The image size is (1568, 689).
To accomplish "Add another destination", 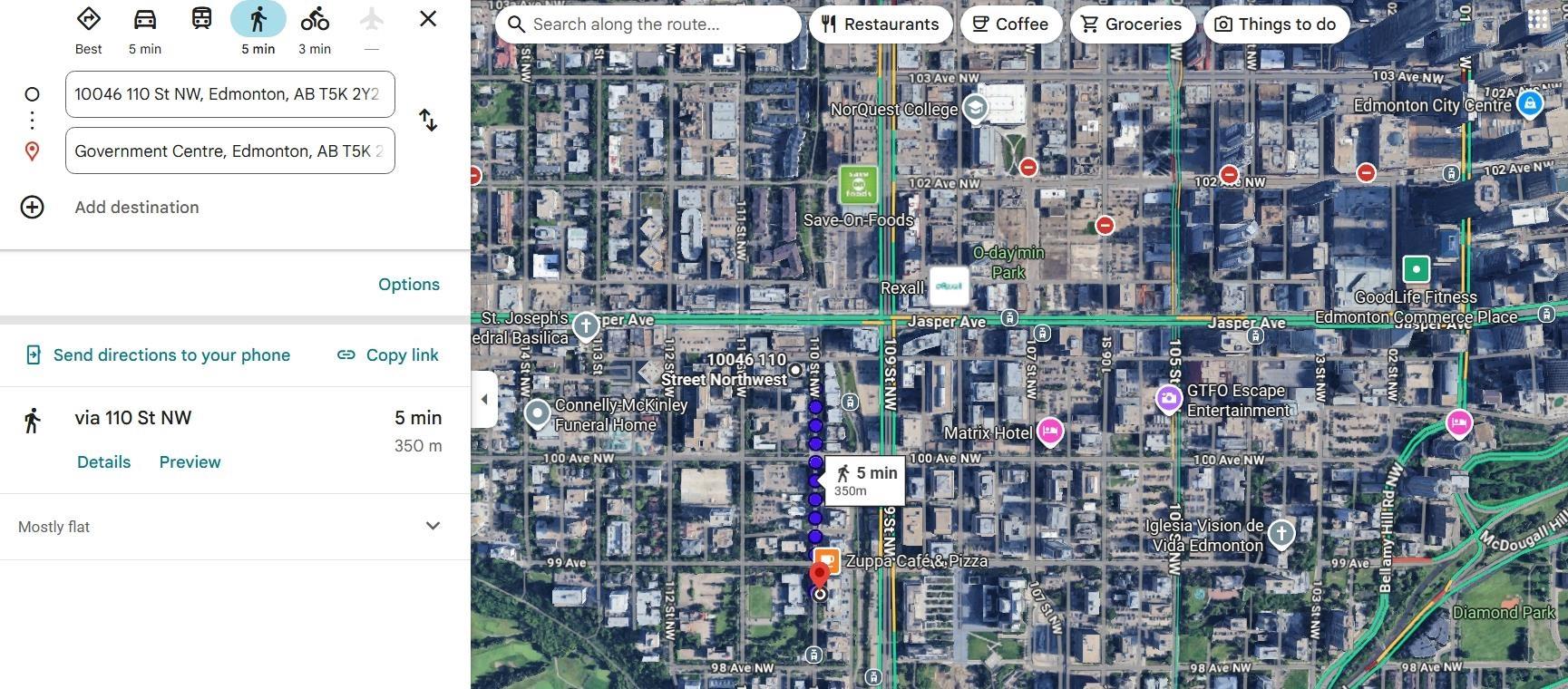I will [x=136, y=208].
